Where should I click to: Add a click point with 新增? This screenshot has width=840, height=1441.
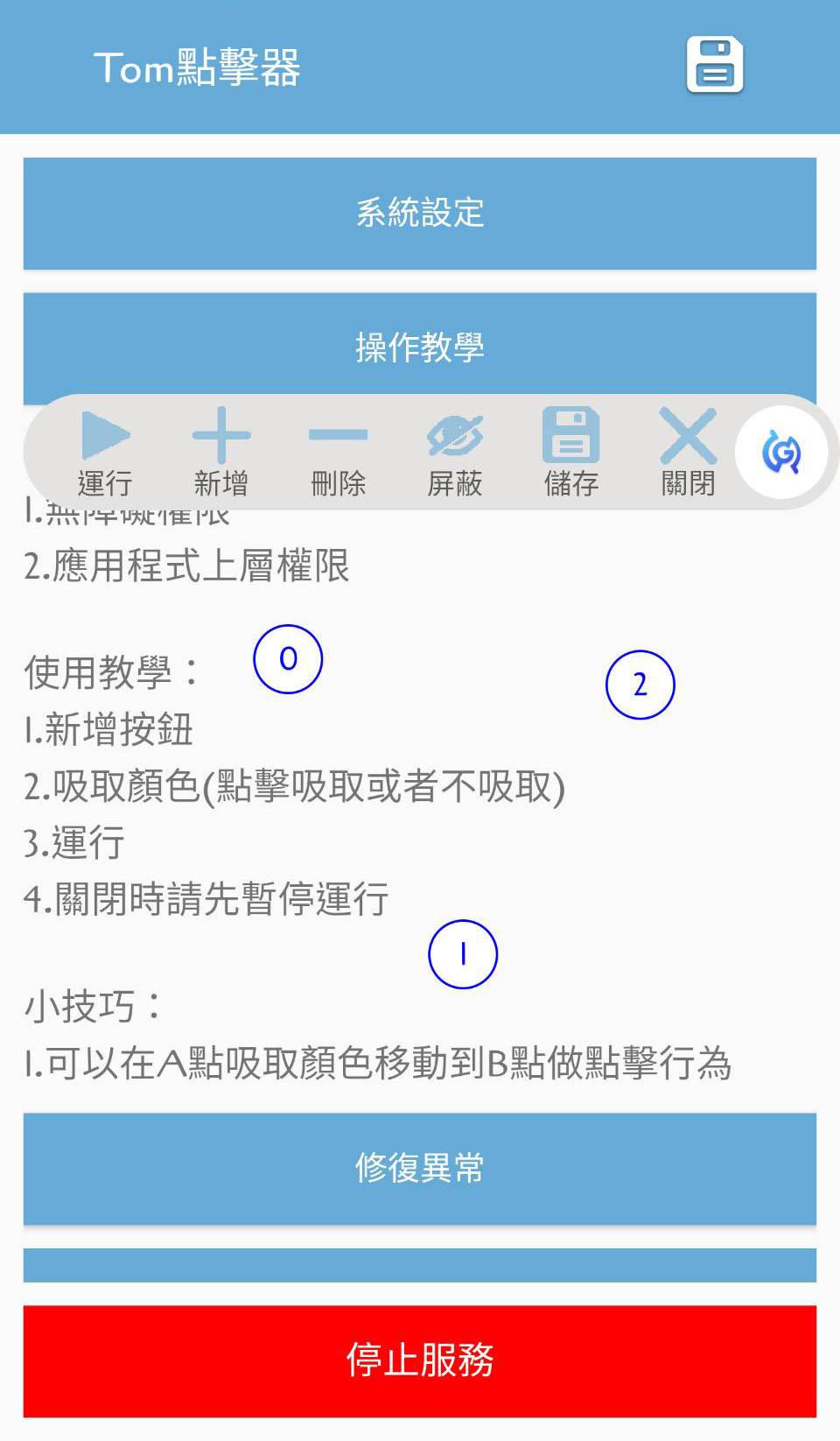pos(221,453)
